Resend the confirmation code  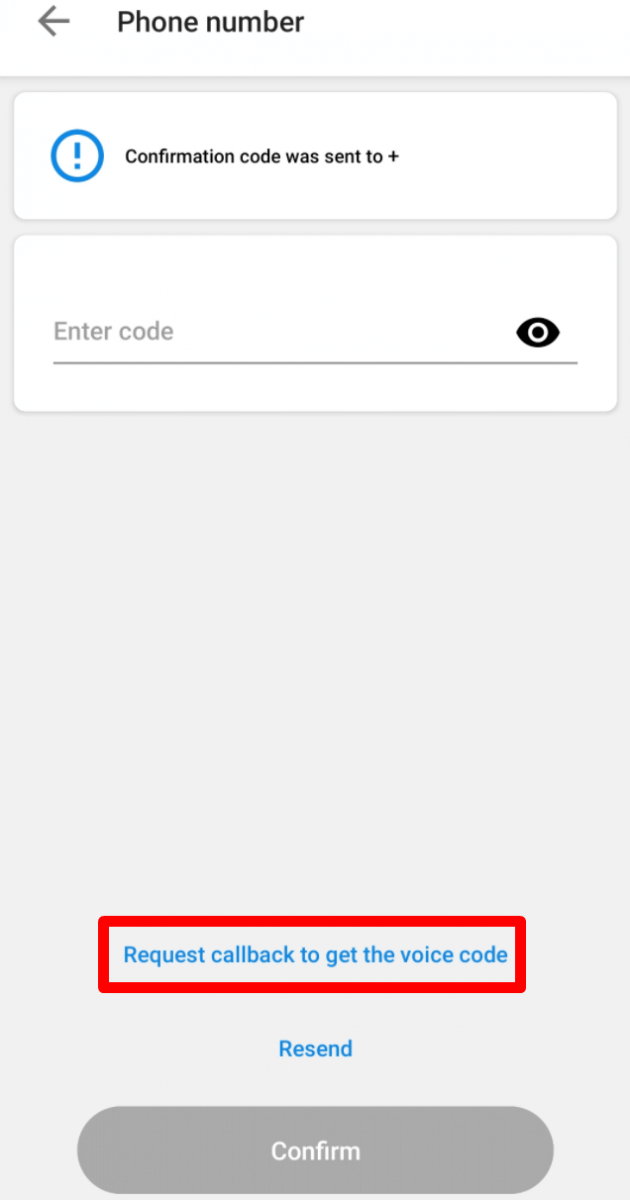pyautogui.click(x=315, y=1049)
